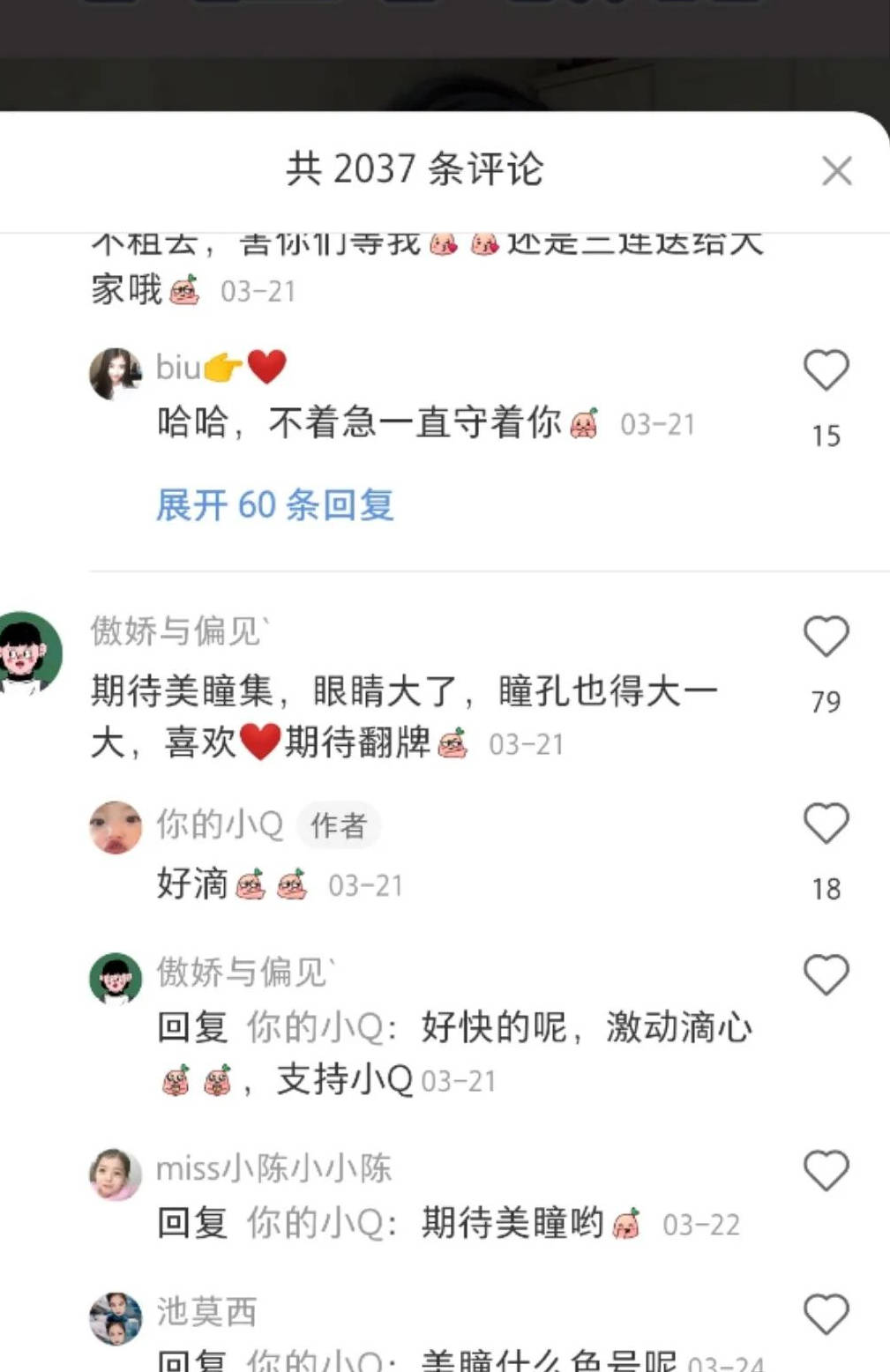Open the large 傲娇与偏见 avatar
Screen dimensions: 890x1372
(x=28, y=653)
